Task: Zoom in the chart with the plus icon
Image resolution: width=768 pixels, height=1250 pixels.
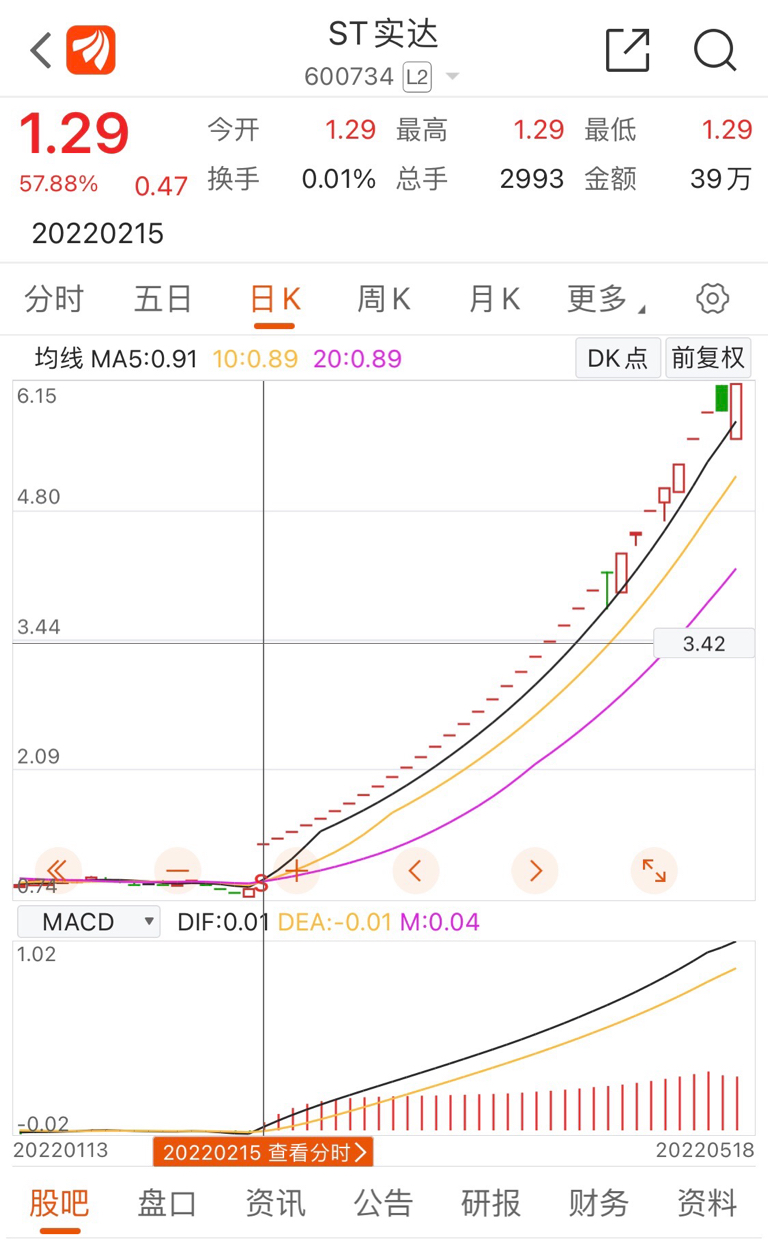Action: pyautogui.click(x=296, y=870)
